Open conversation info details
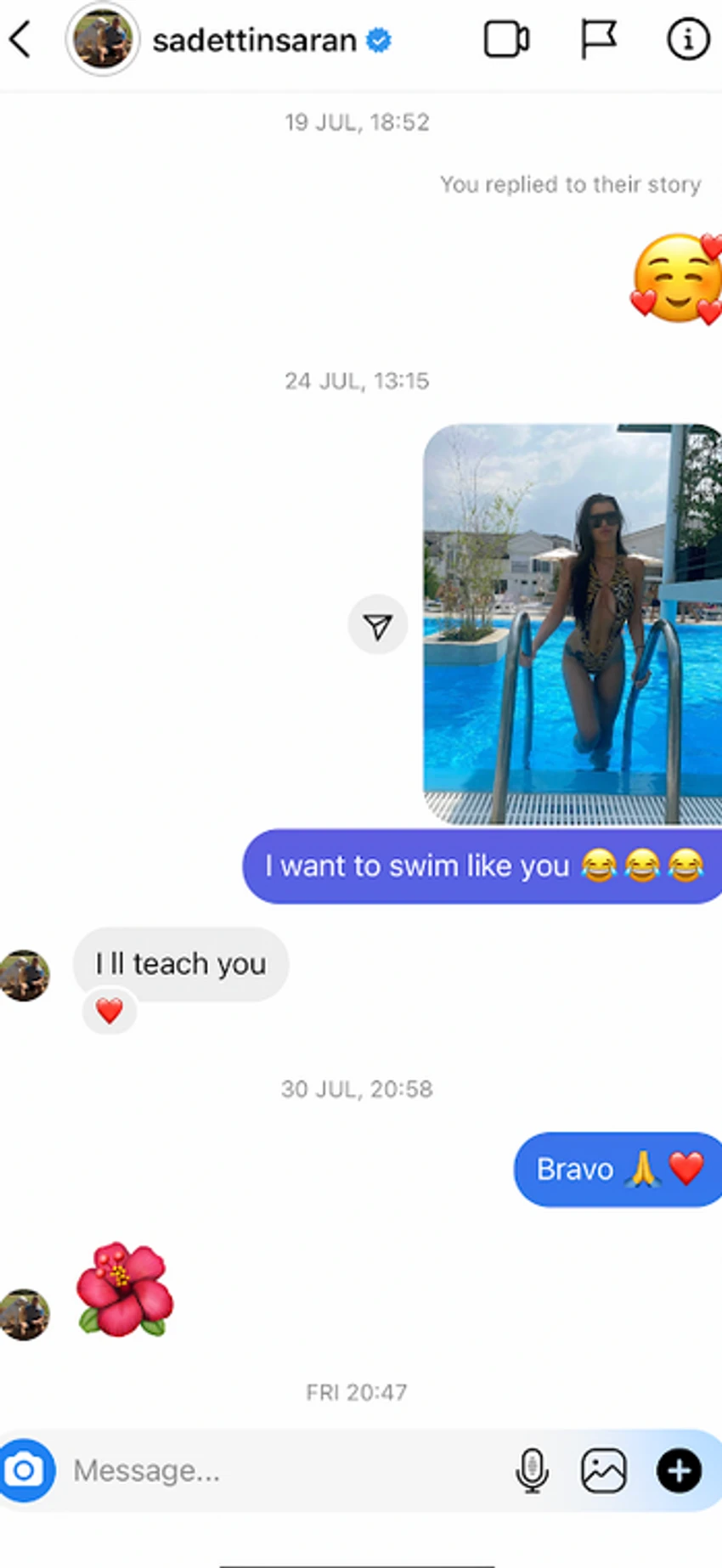This screenshot has width=722, height=1568. coord(687,39)
